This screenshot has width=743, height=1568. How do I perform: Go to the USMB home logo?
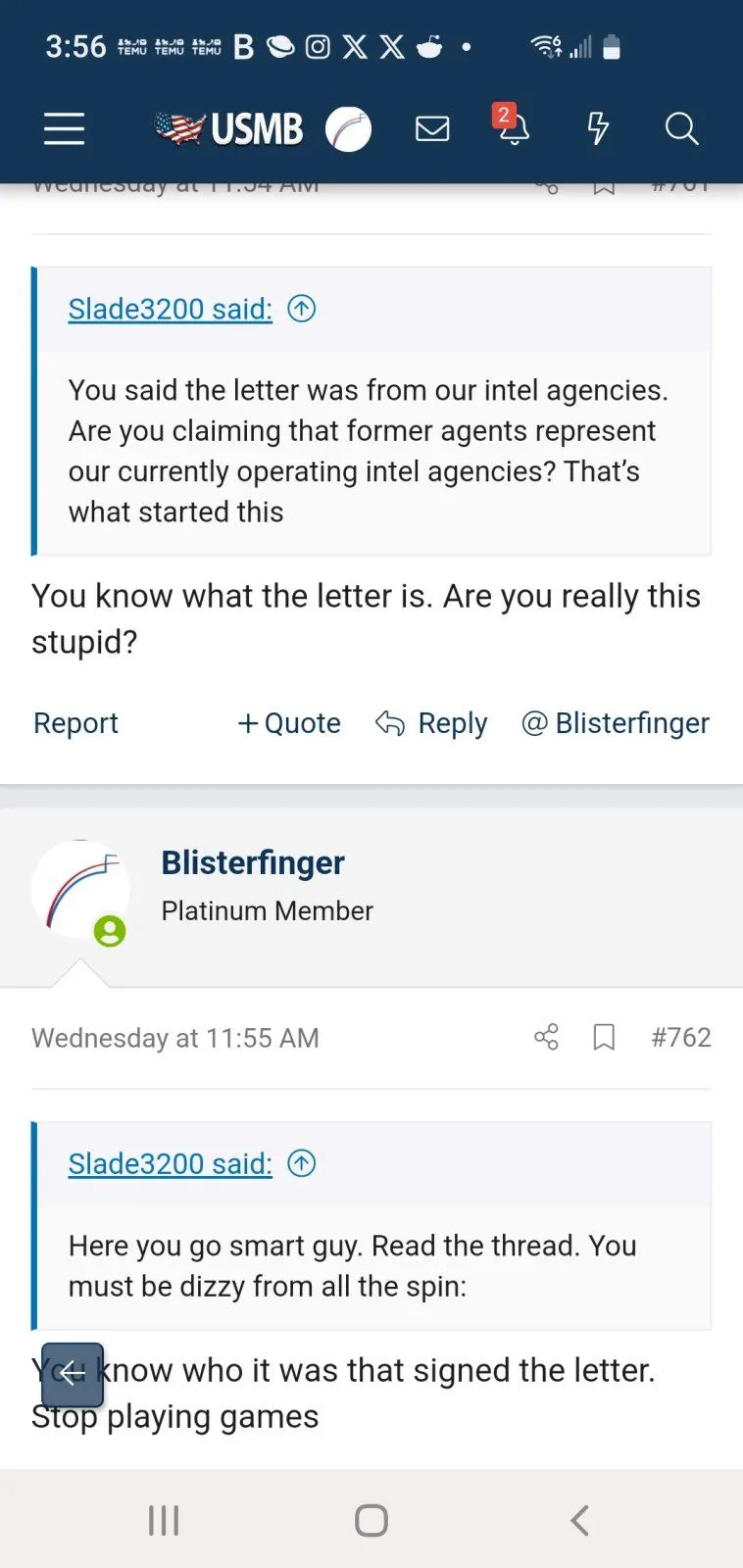(229, 128)
